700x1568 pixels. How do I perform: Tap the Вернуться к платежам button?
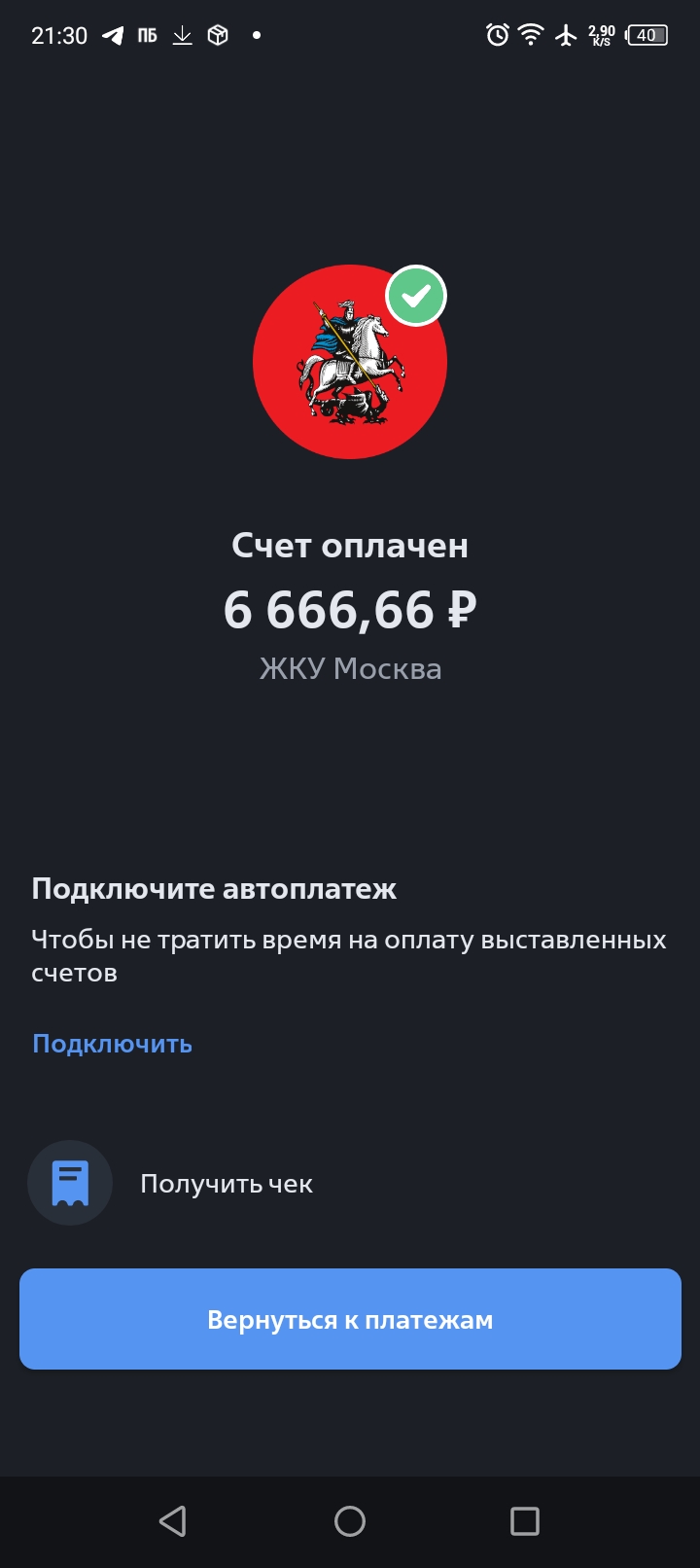point(350,1319)
